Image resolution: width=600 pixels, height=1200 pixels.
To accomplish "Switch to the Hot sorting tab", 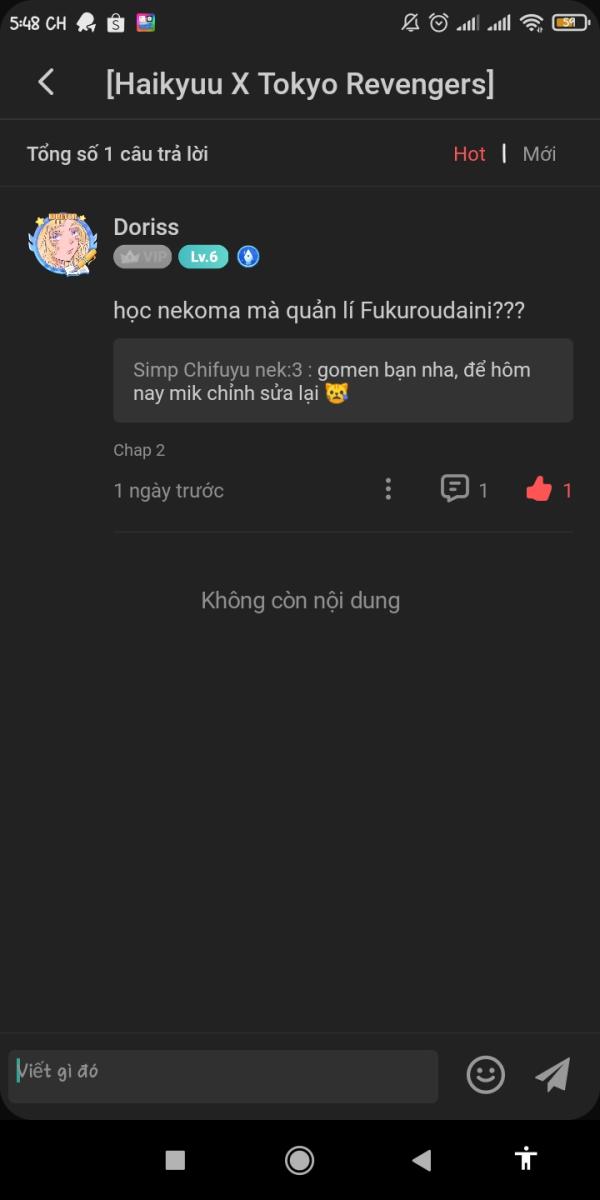I will pos(469,154).
